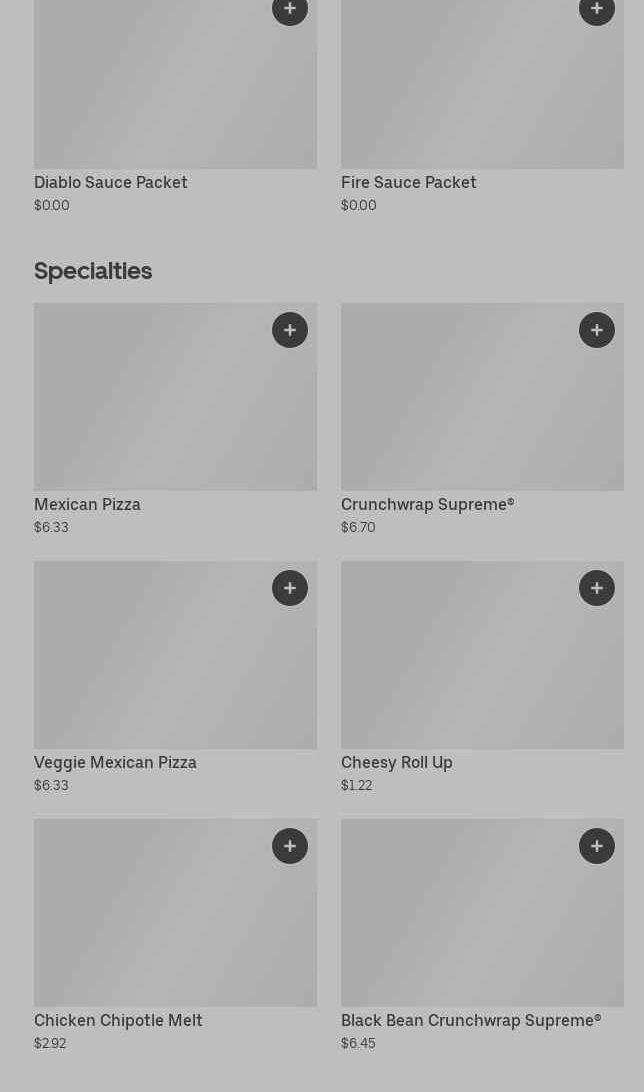Open the Fire Sauce Packet item

coord(482,104)
